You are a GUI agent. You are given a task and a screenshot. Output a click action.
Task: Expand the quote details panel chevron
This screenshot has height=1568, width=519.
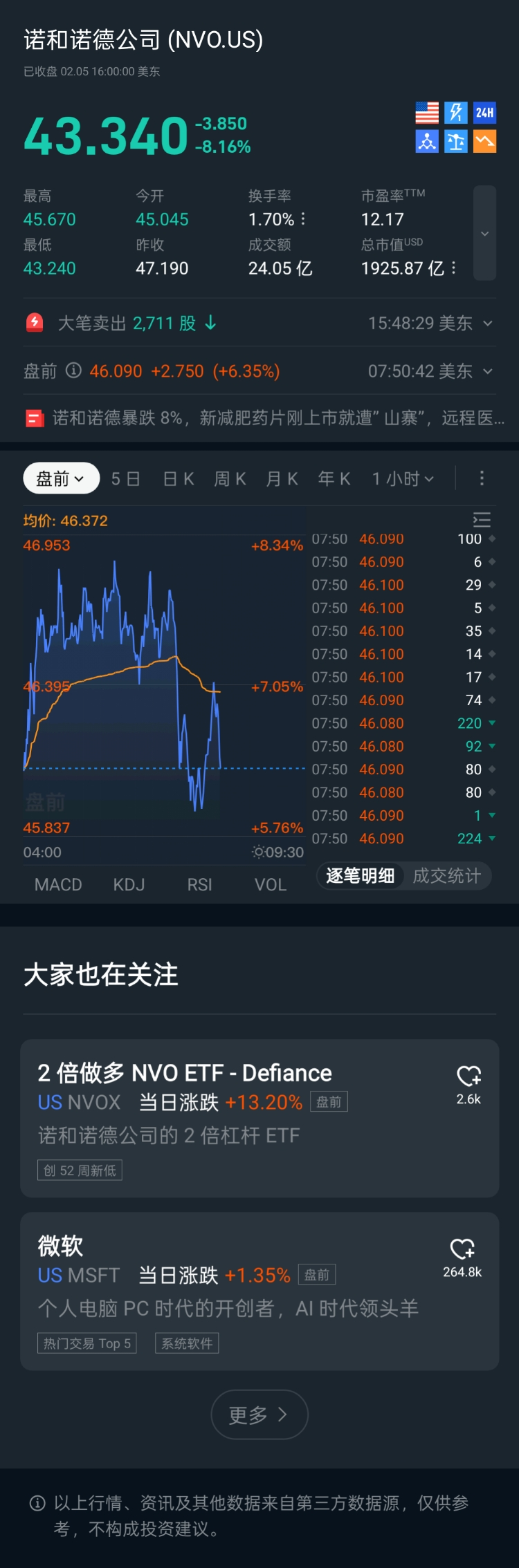coord(484,233)
